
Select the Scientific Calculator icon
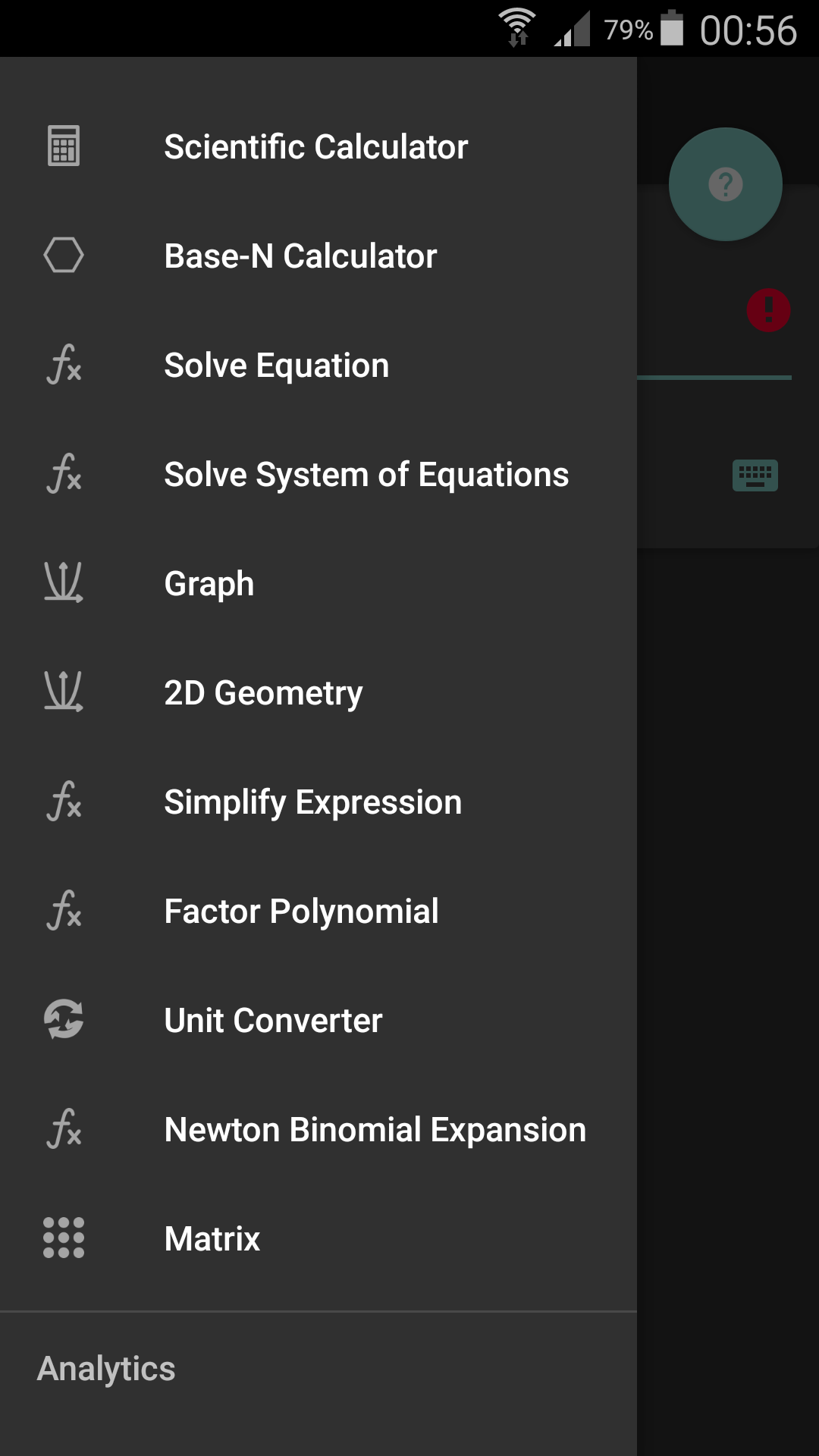[x=64, y=146]
